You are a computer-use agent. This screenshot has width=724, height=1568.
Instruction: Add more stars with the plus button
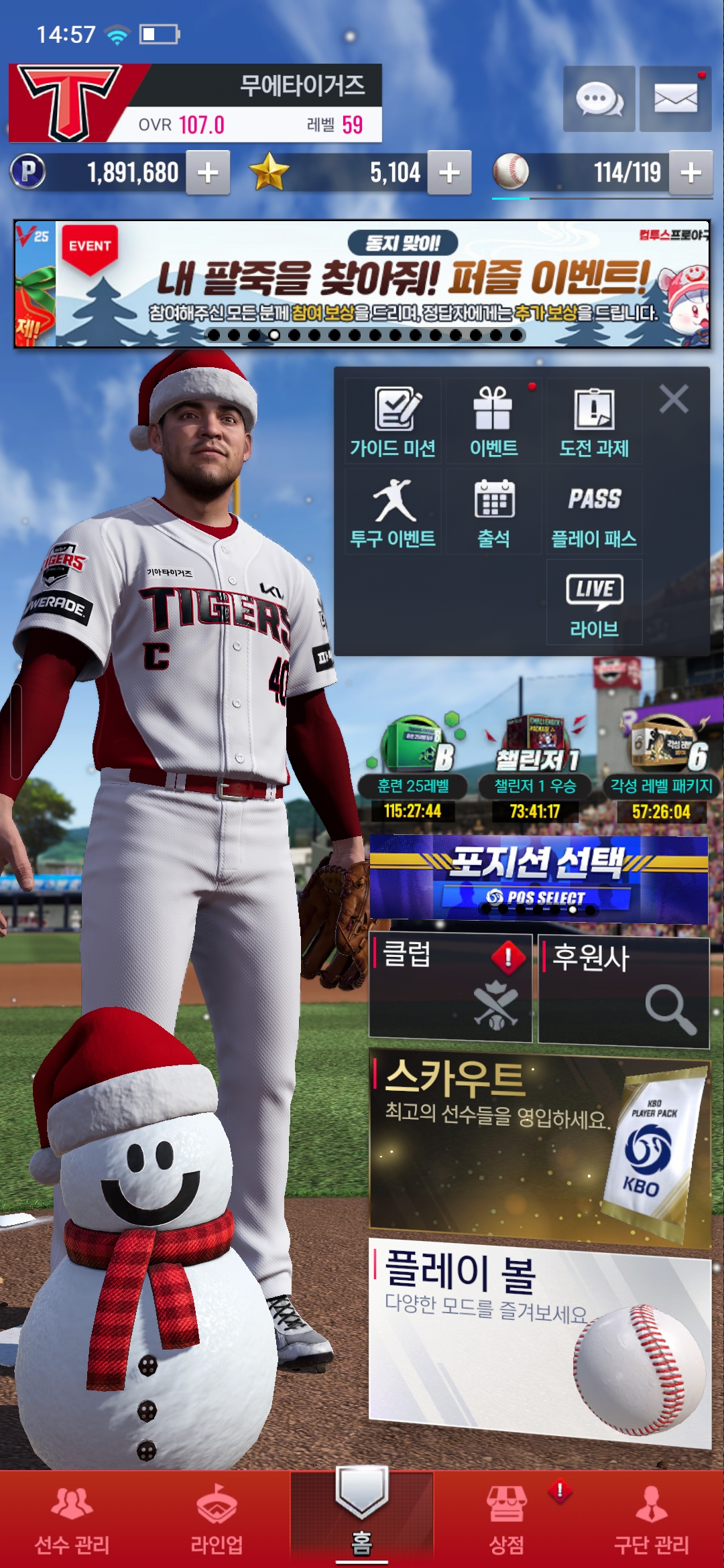click(449, 173)
